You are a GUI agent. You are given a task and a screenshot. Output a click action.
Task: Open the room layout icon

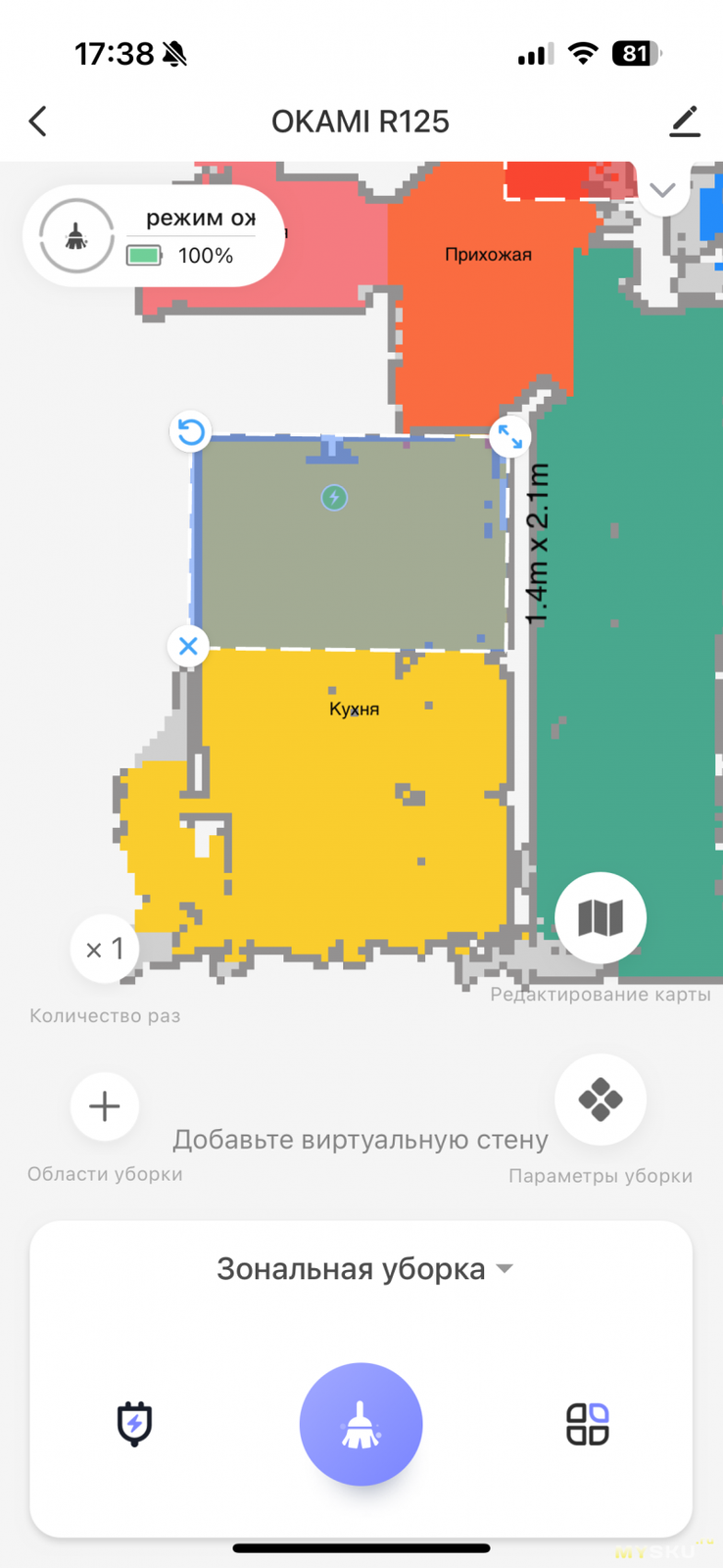[x=588, y=1424]
